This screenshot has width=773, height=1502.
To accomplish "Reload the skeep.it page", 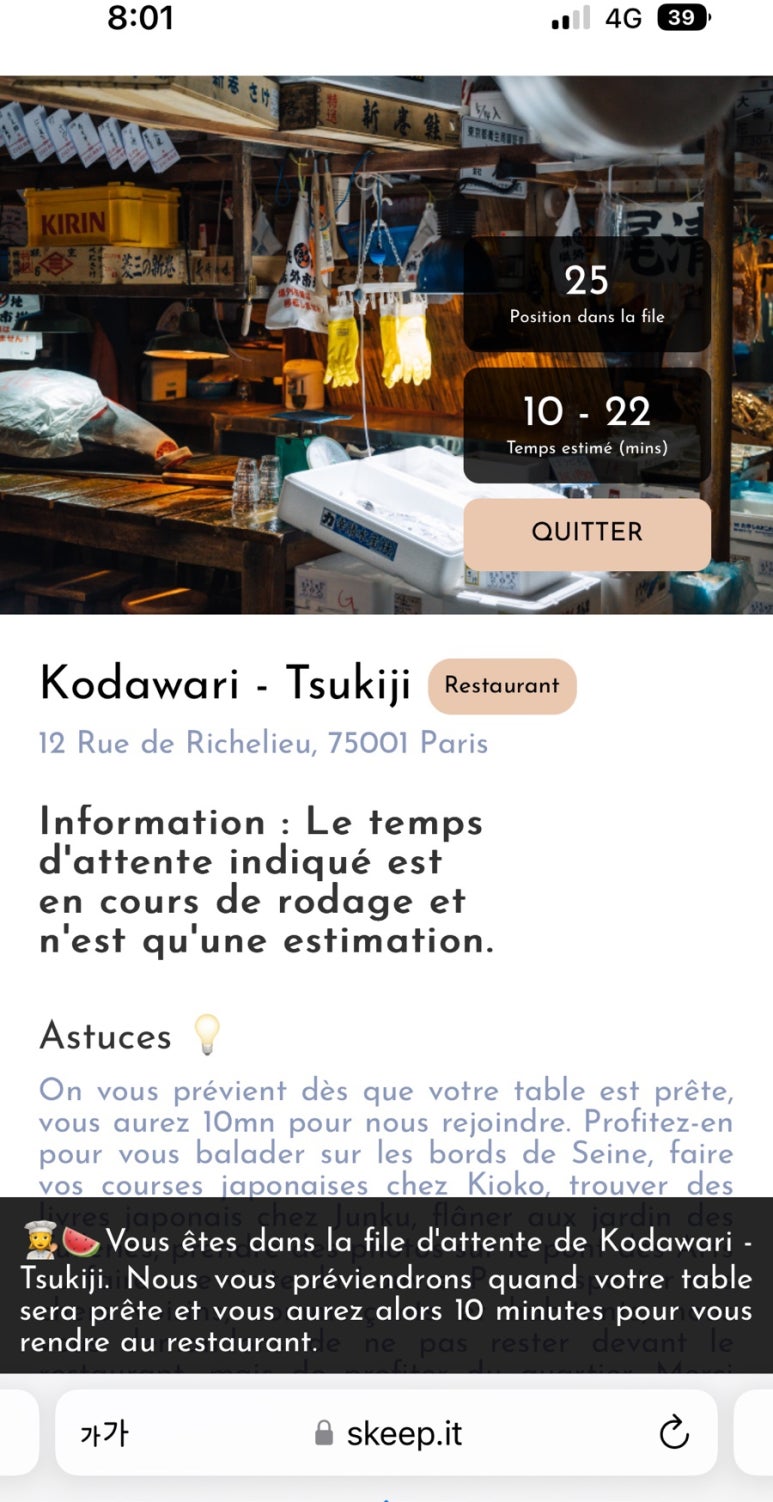I will pos(674,1433).
